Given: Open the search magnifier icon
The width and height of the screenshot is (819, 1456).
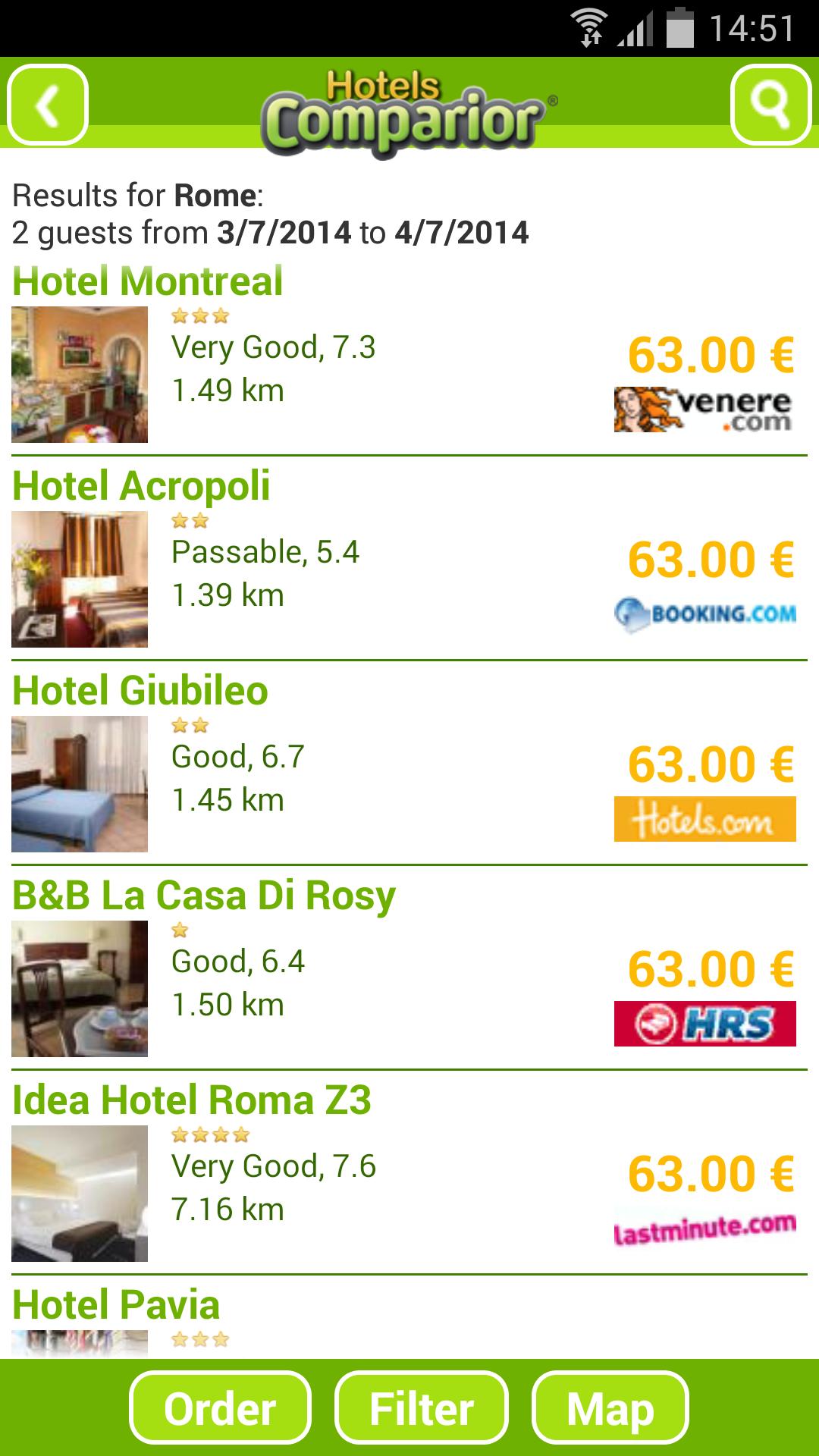Looking at the screenshot, I should pos(770,105).
